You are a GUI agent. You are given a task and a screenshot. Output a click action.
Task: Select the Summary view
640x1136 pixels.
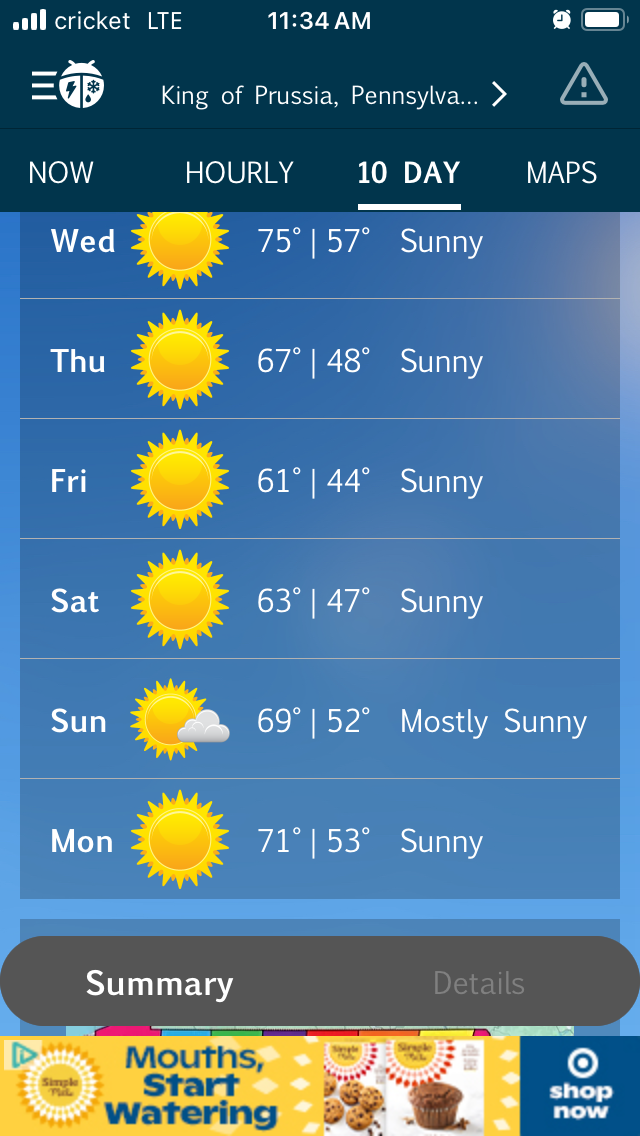click(160, 983)
